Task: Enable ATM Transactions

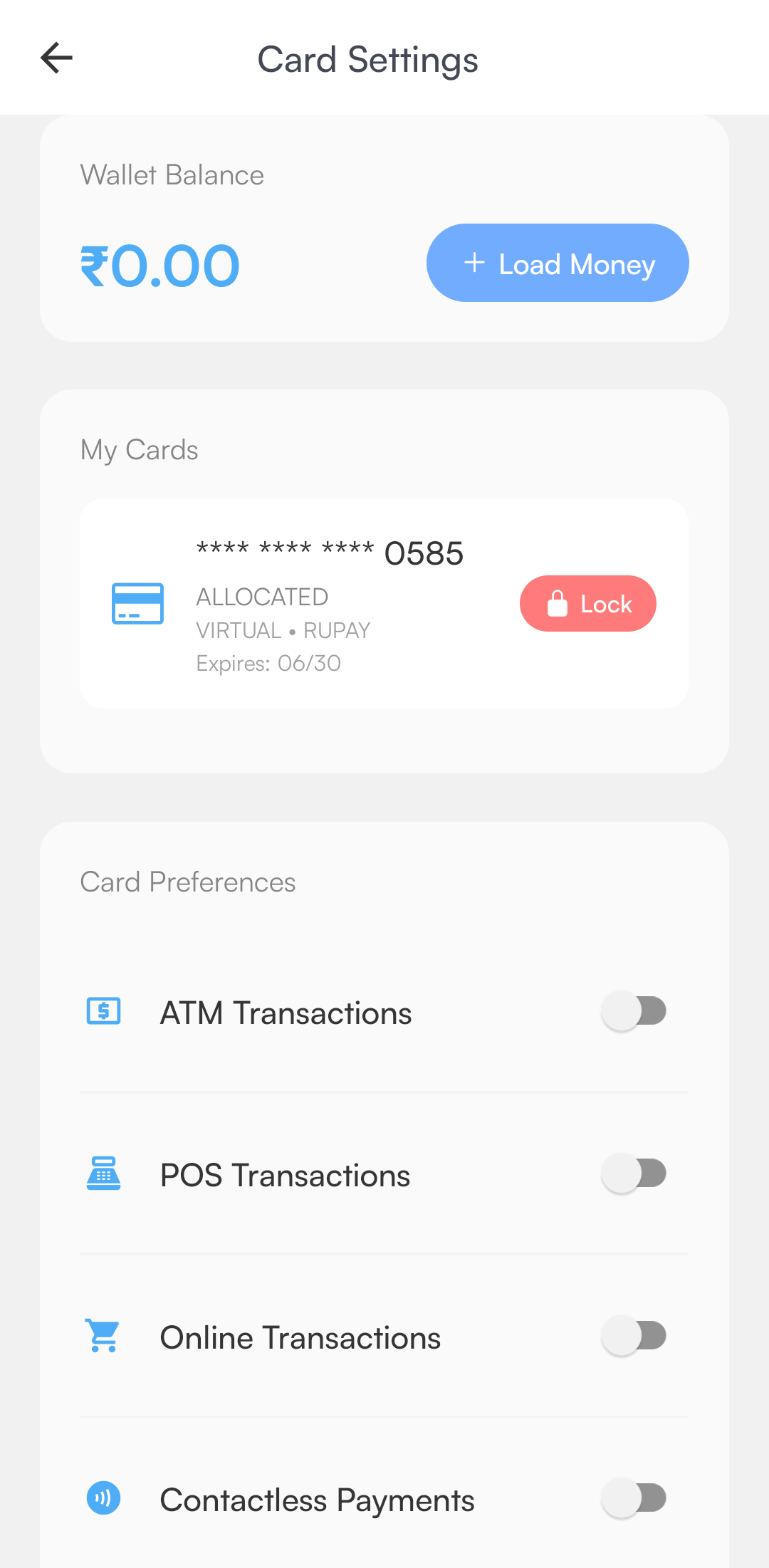Action: pyautogui.click(x=634, y=1011)
